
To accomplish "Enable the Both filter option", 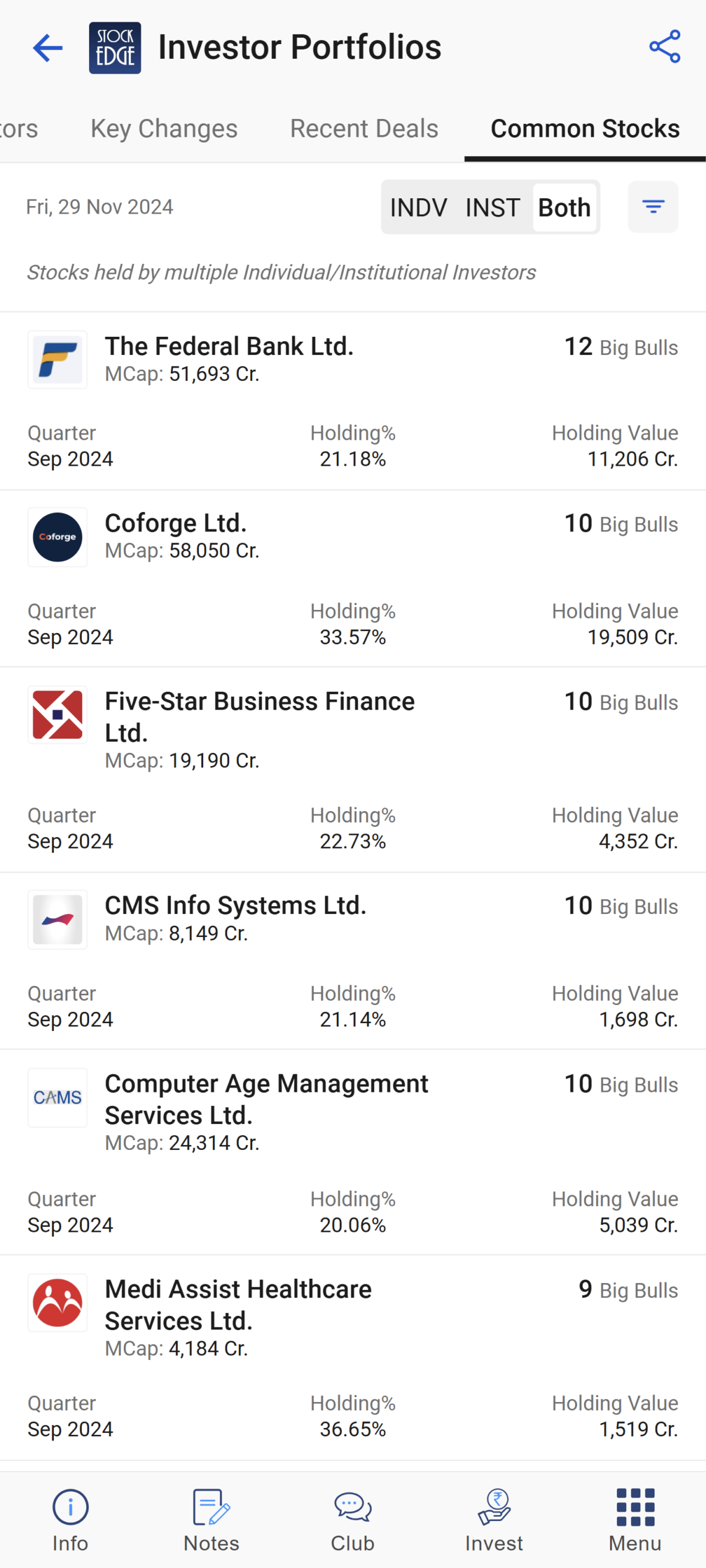I will pyautogui.click(x=564, y=207).
